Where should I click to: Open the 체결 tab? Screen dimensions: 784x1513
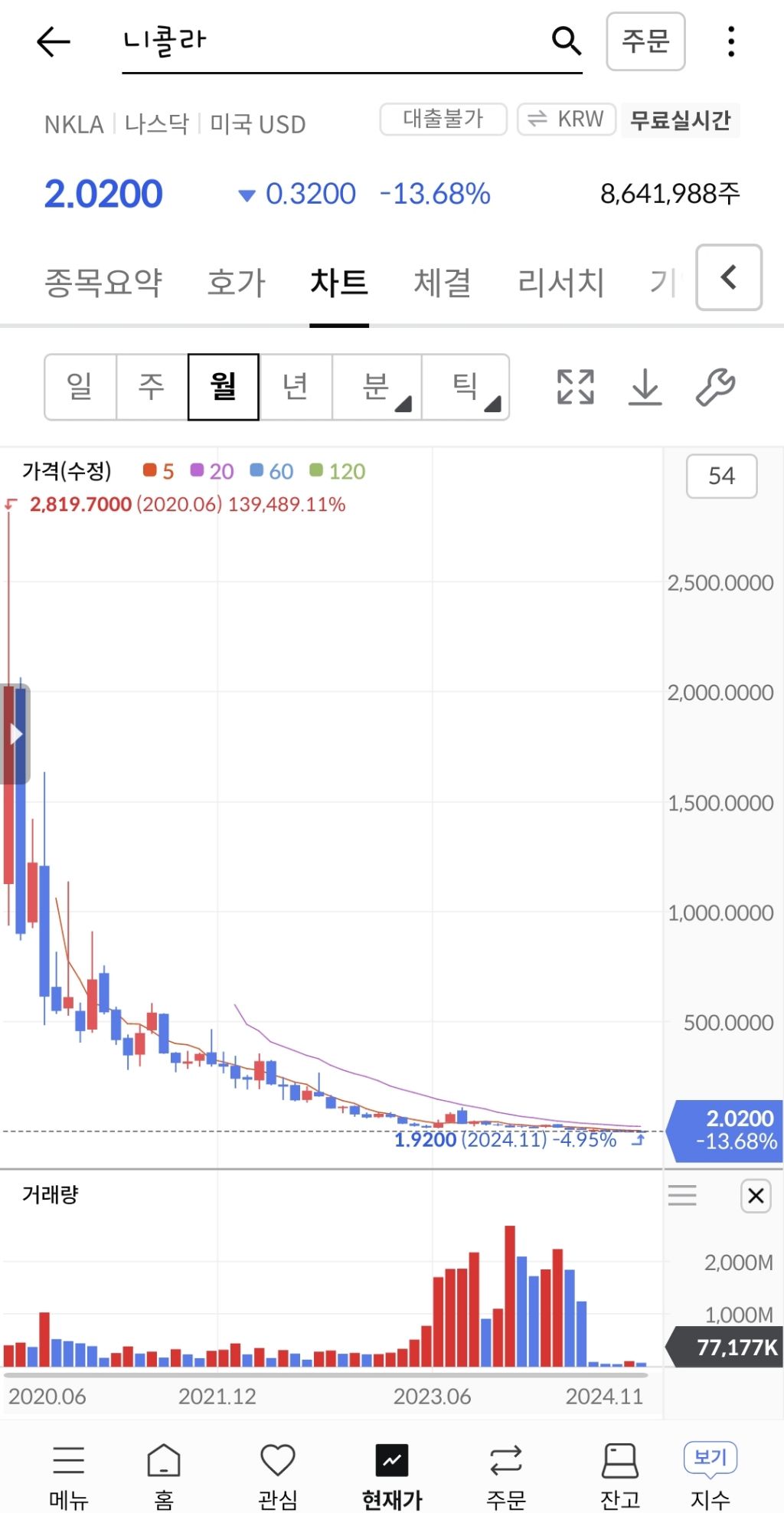442,282
